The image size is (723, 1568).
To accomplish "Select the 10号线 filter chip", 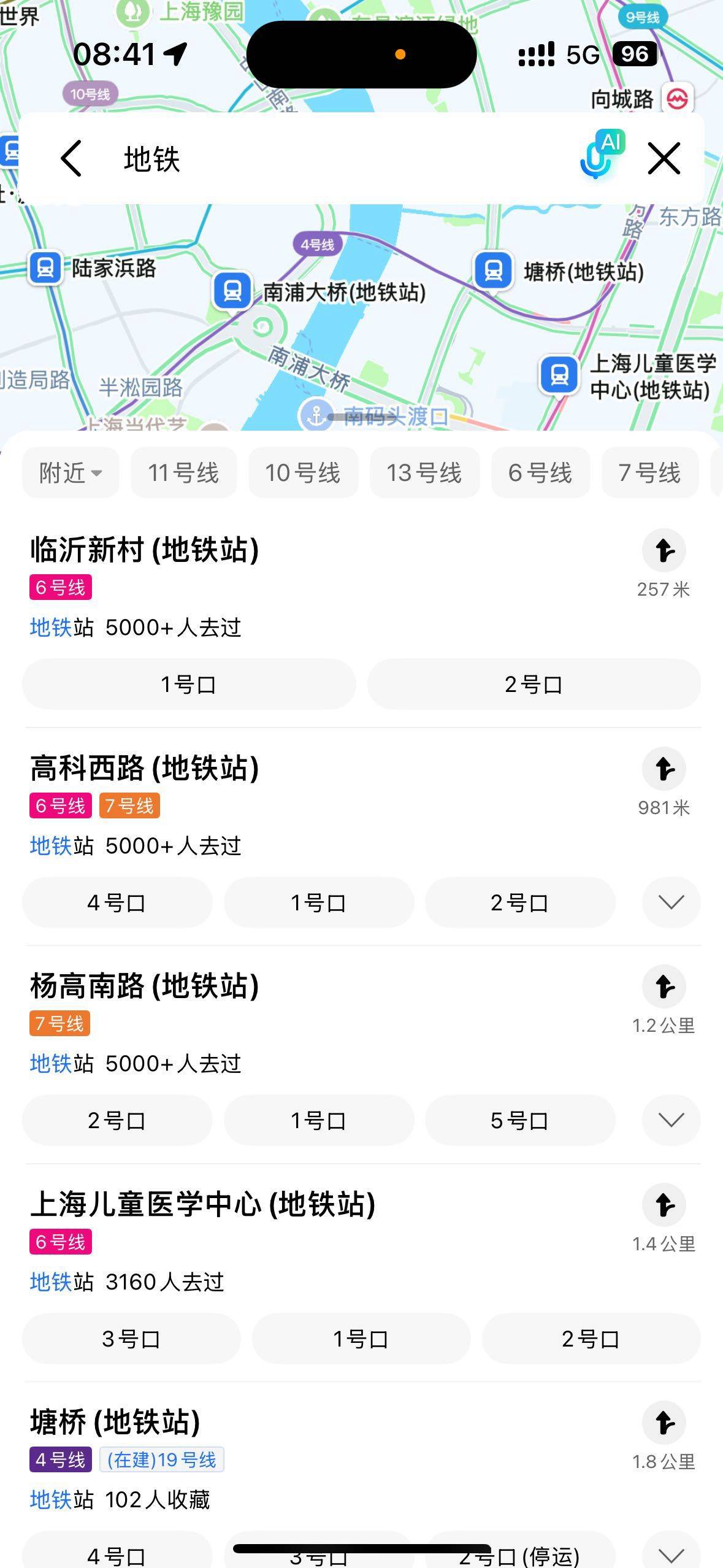I will [x=303, y=473].
